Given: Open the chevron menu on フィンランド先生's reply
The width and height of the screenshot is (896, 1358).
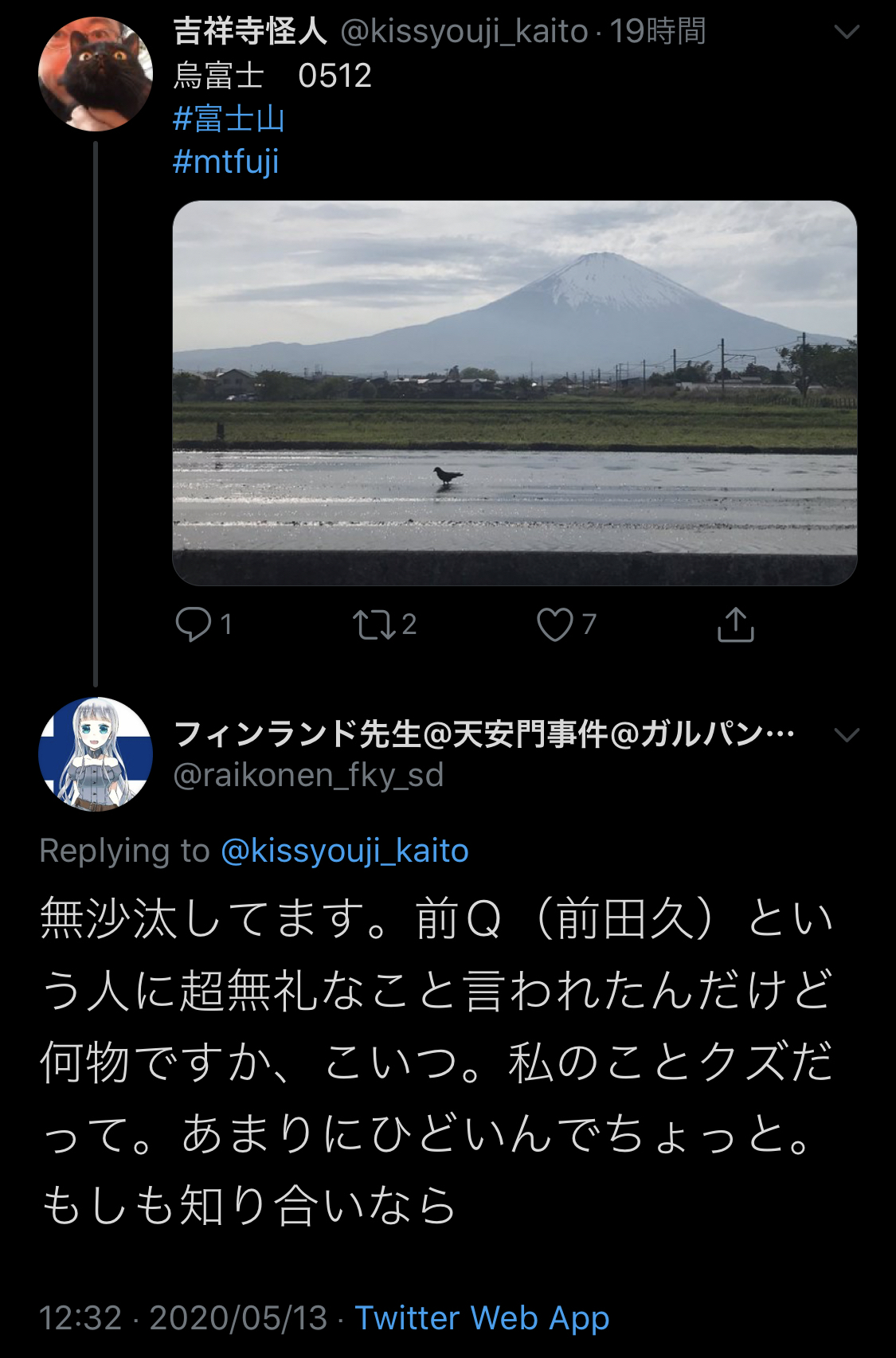Looking at the screenshot, I should tap(847, 734).
